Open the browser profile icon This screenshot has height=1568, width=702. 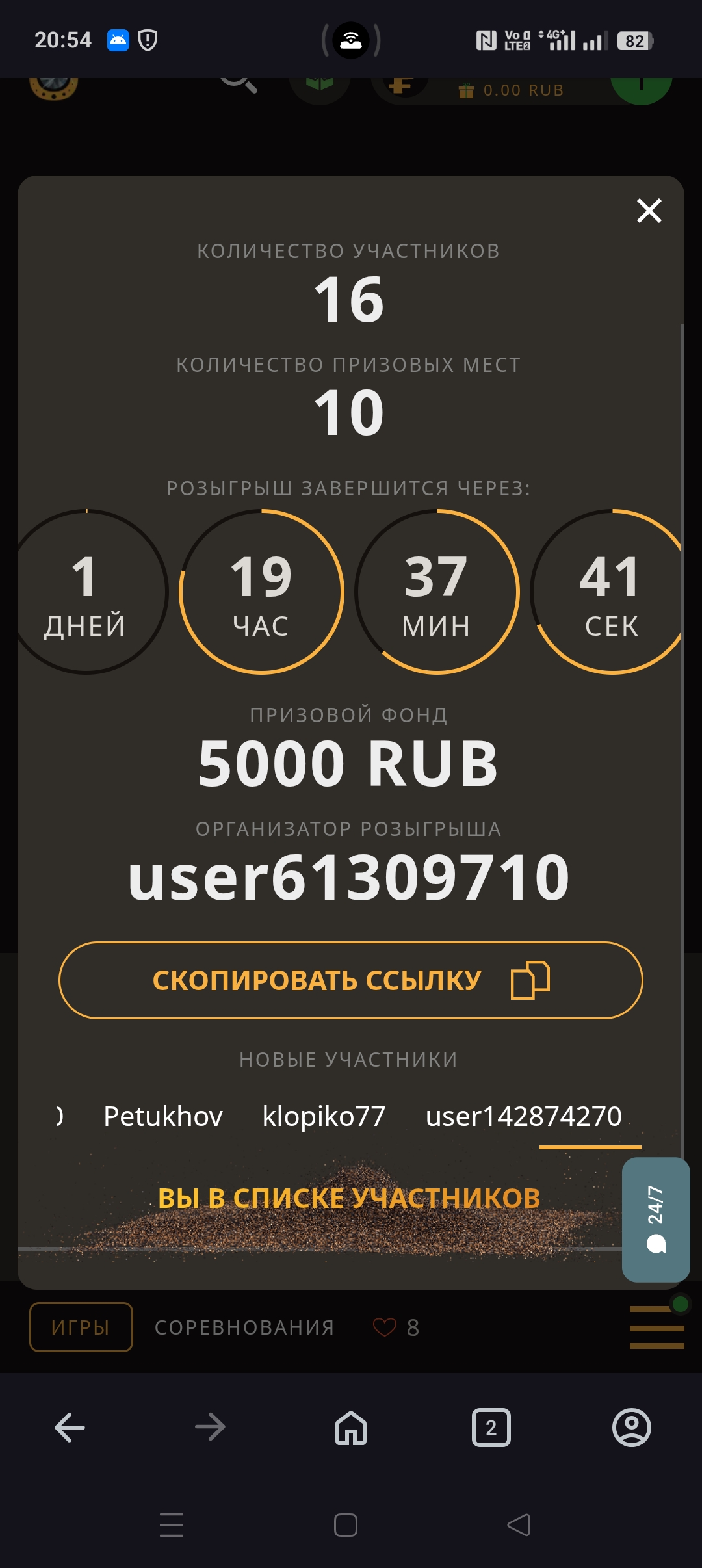631,1428
